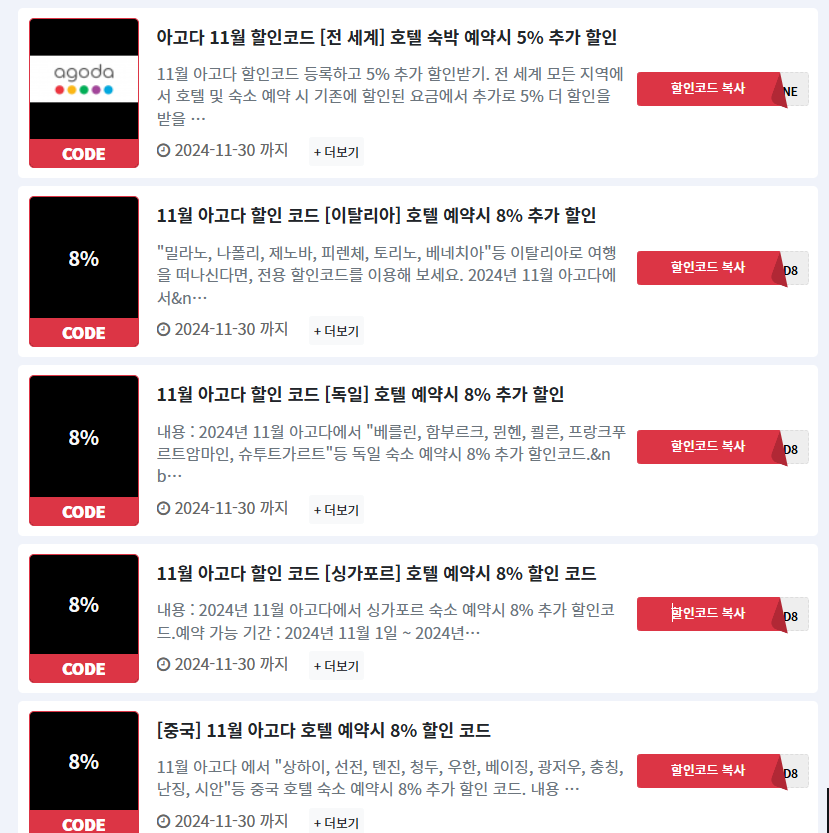Expand details with first coupon's 더보기 button
The image size is (829, 833).
pos(336,151)
